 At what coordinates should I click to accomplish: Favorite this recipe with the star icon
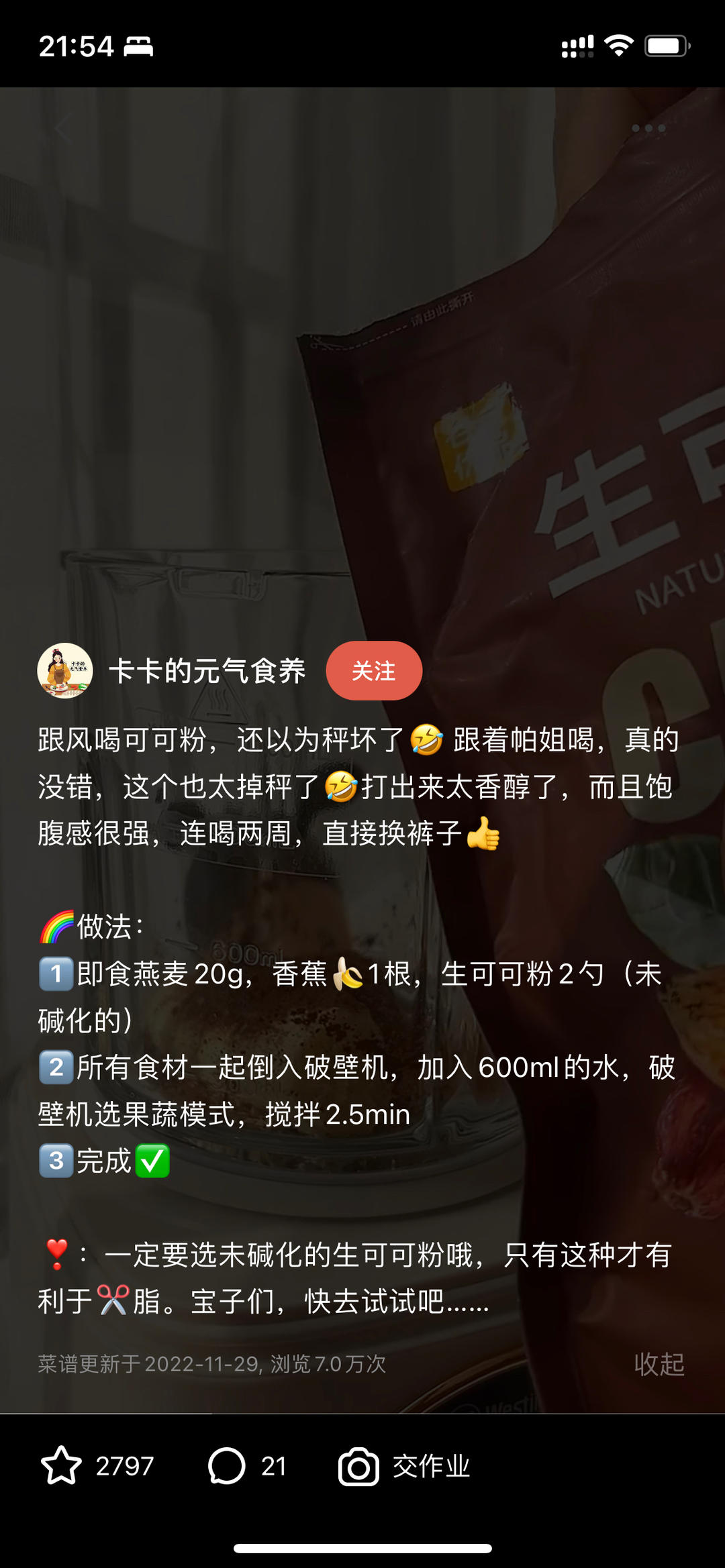(x=62, y=1466)
